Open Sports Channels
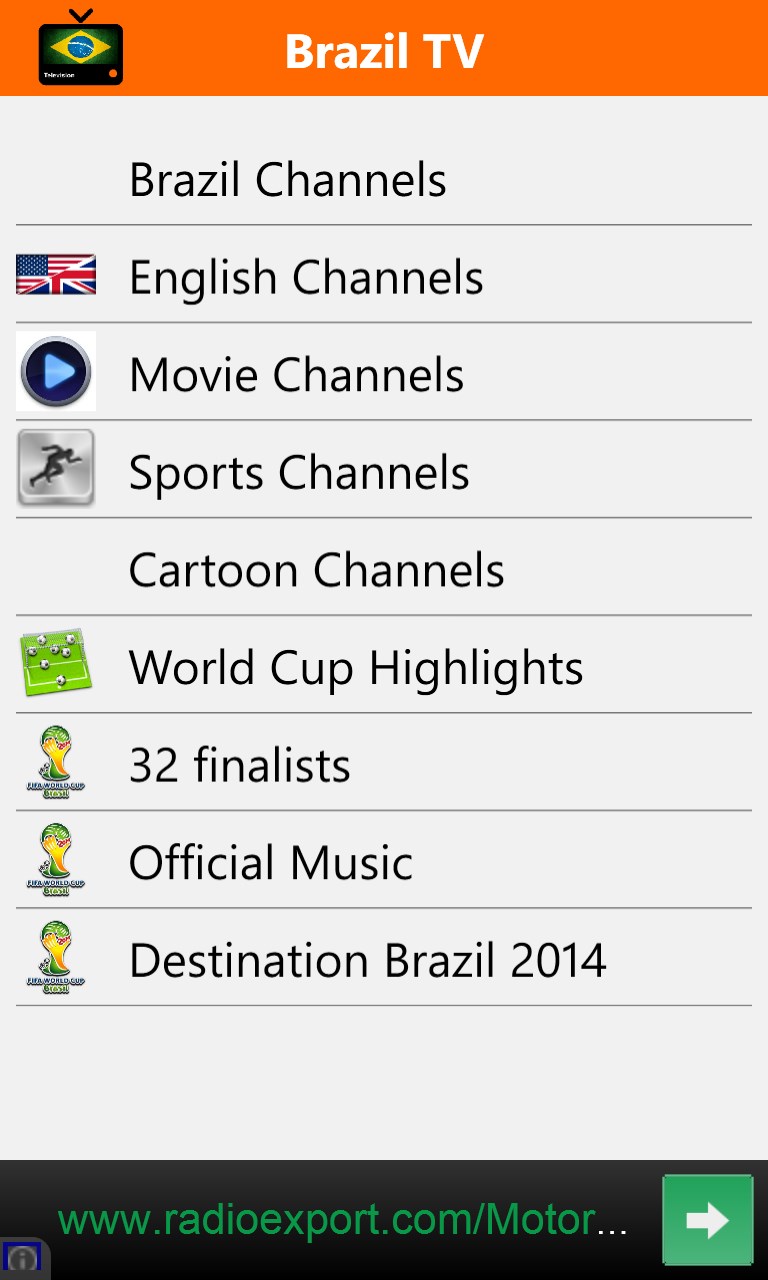The image size is (768, 1280). 298,470
